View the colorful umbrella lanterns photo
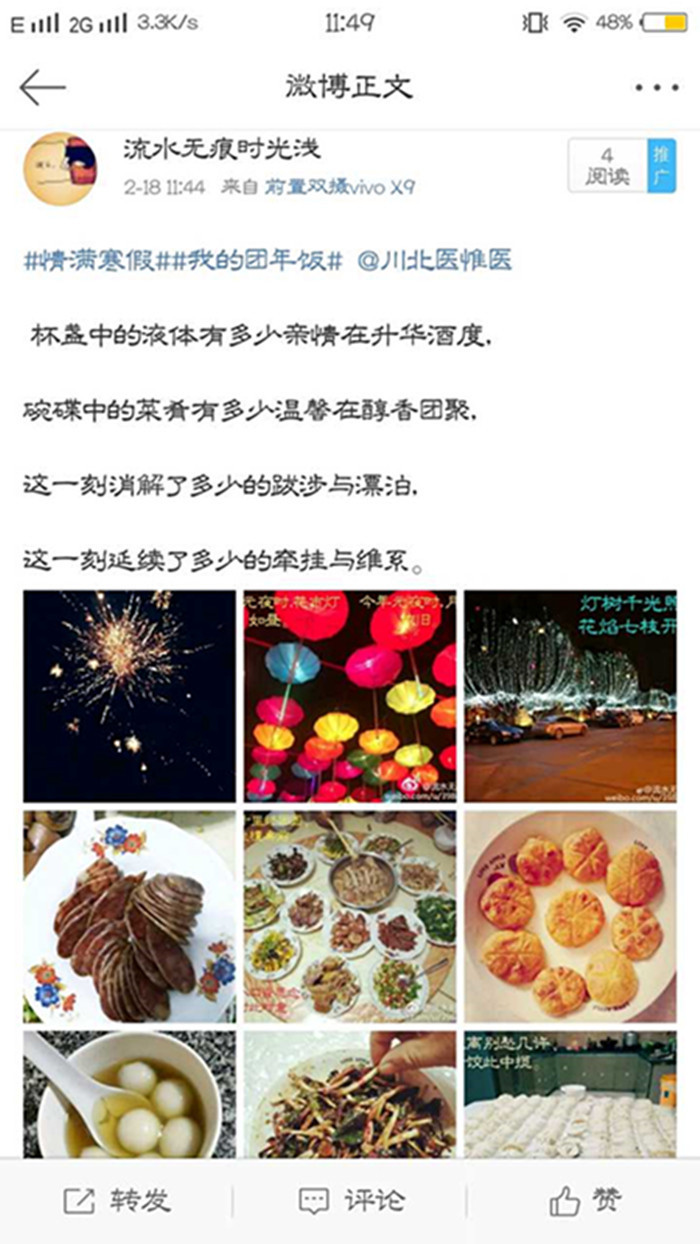The image size is (700, 1244). [349, 696]
